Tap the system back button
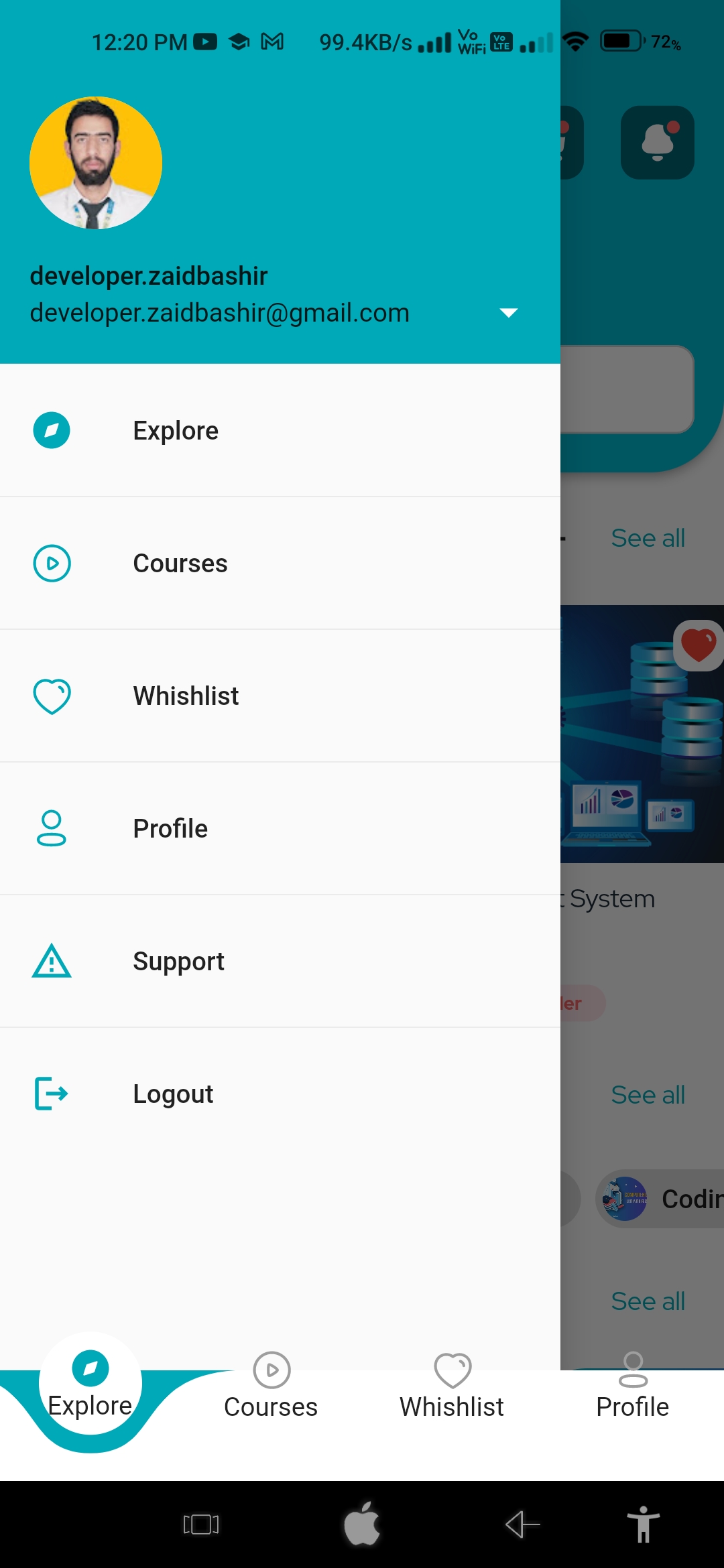 (523, 1524)
